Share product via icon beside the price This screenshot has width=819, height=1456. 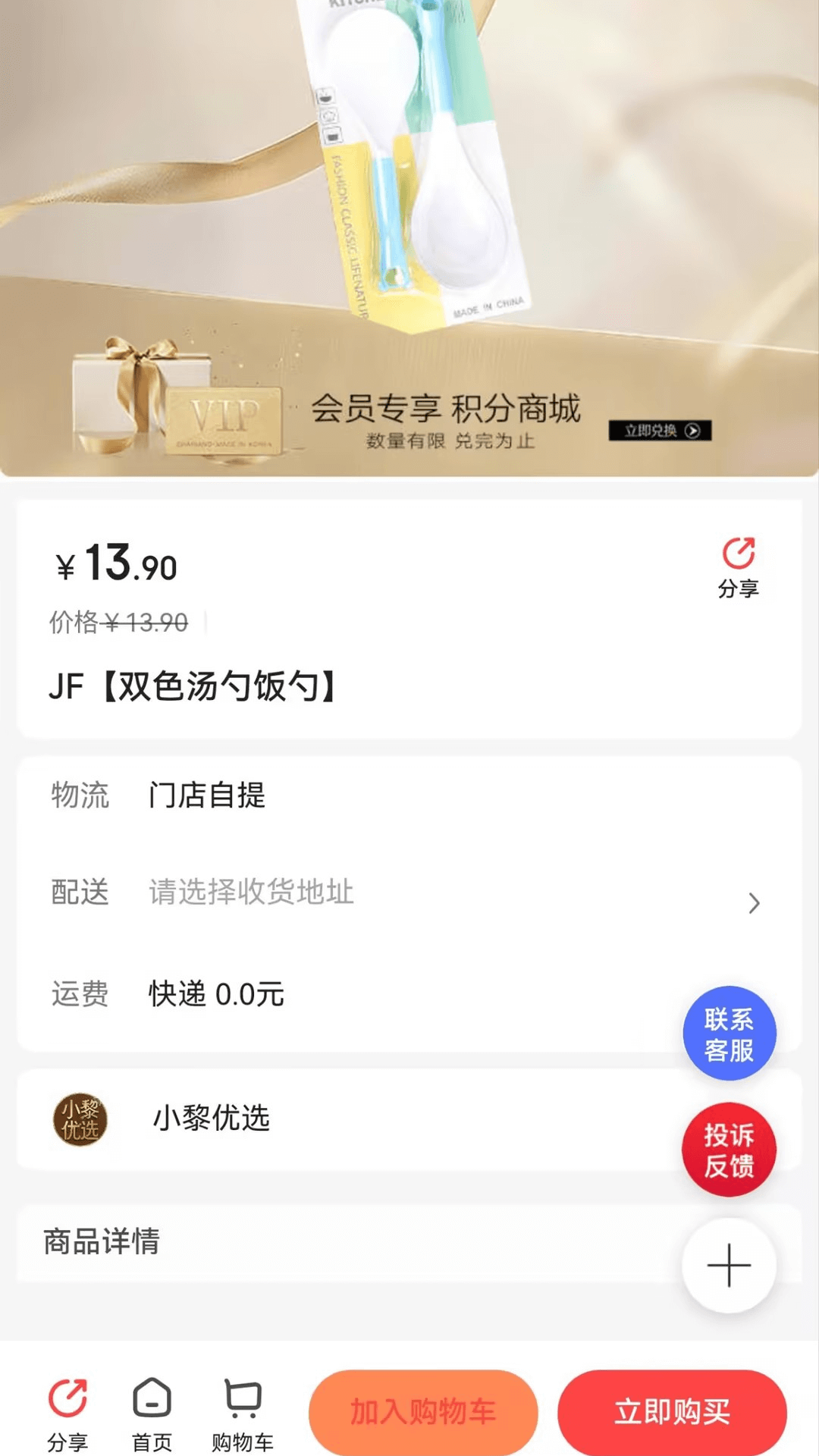coord(738,566)
